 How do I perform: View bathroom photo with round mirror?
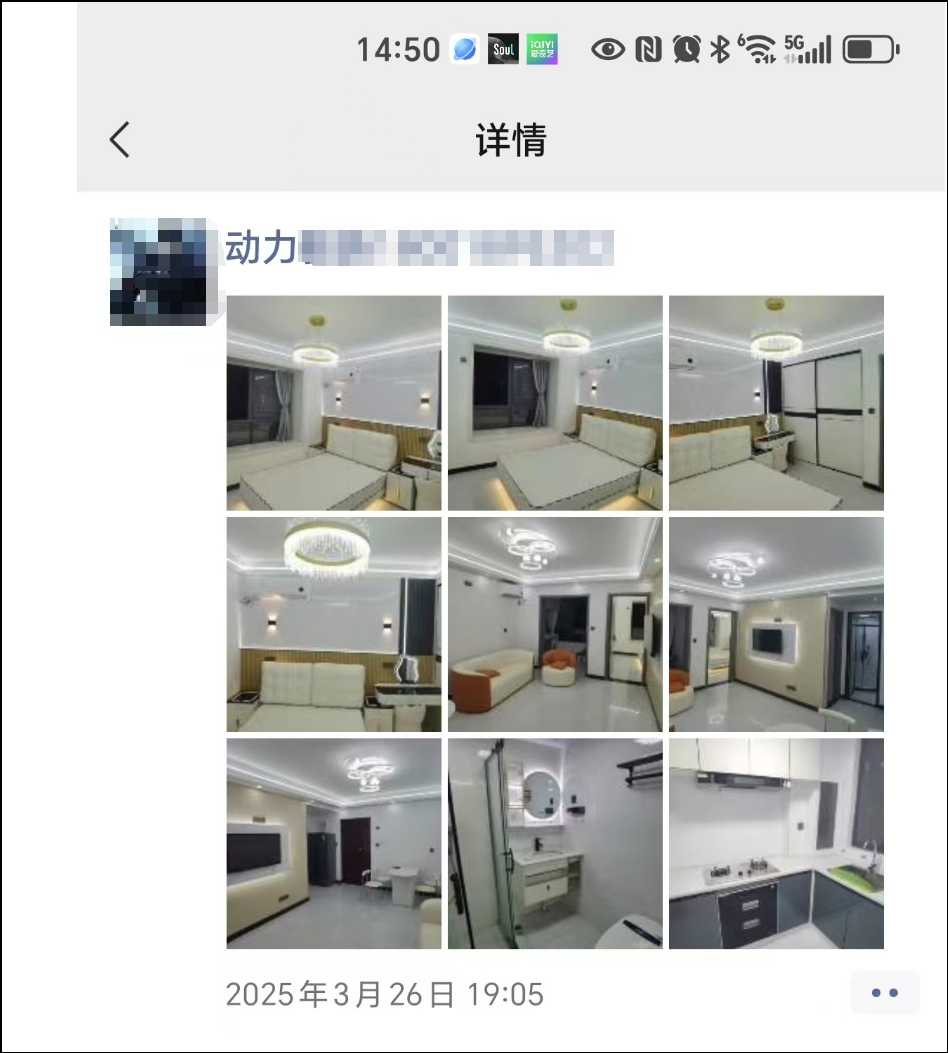point(555,843)
